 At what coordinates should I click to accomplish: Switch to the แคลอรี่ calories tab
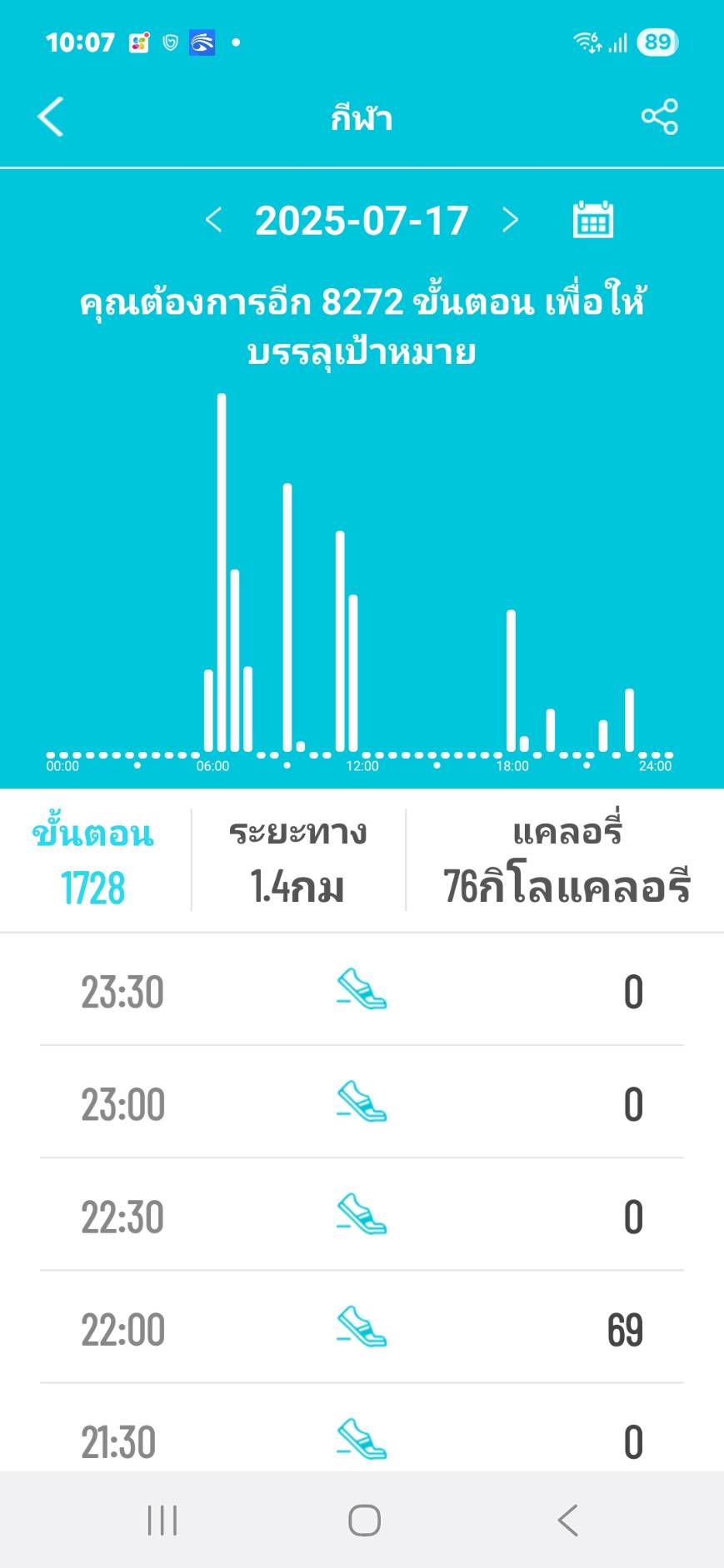(567, 860)
